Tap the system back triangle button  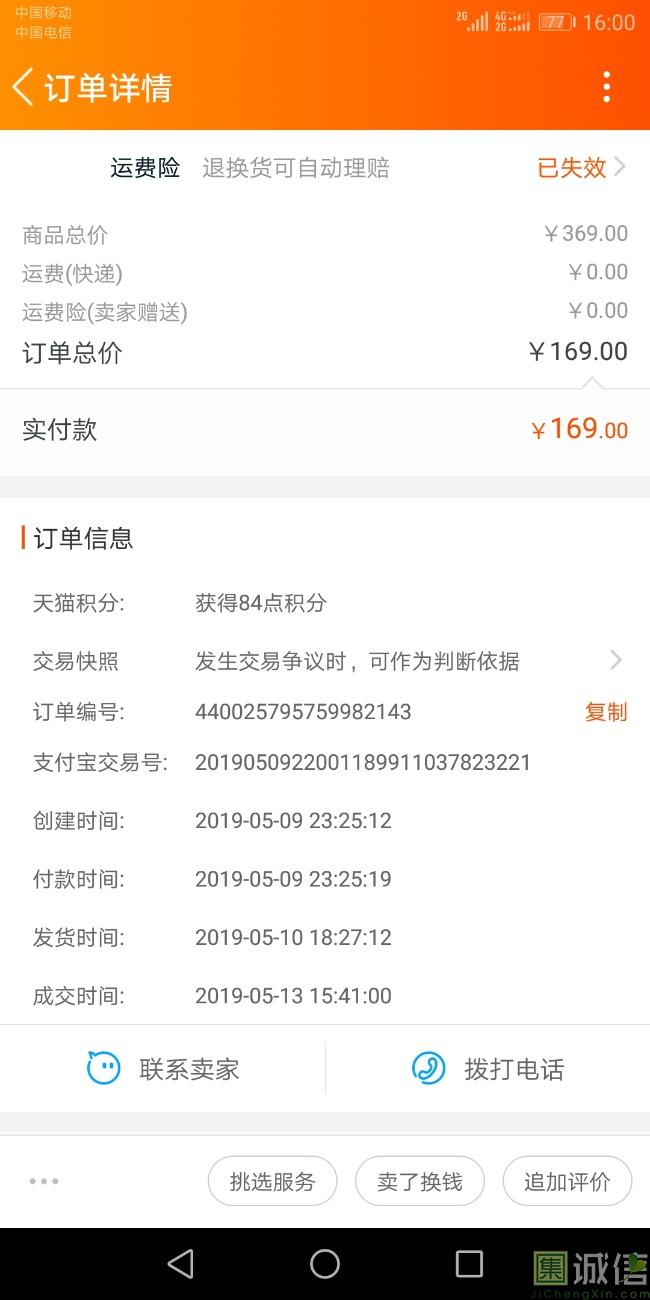[x=181, y=1264]
